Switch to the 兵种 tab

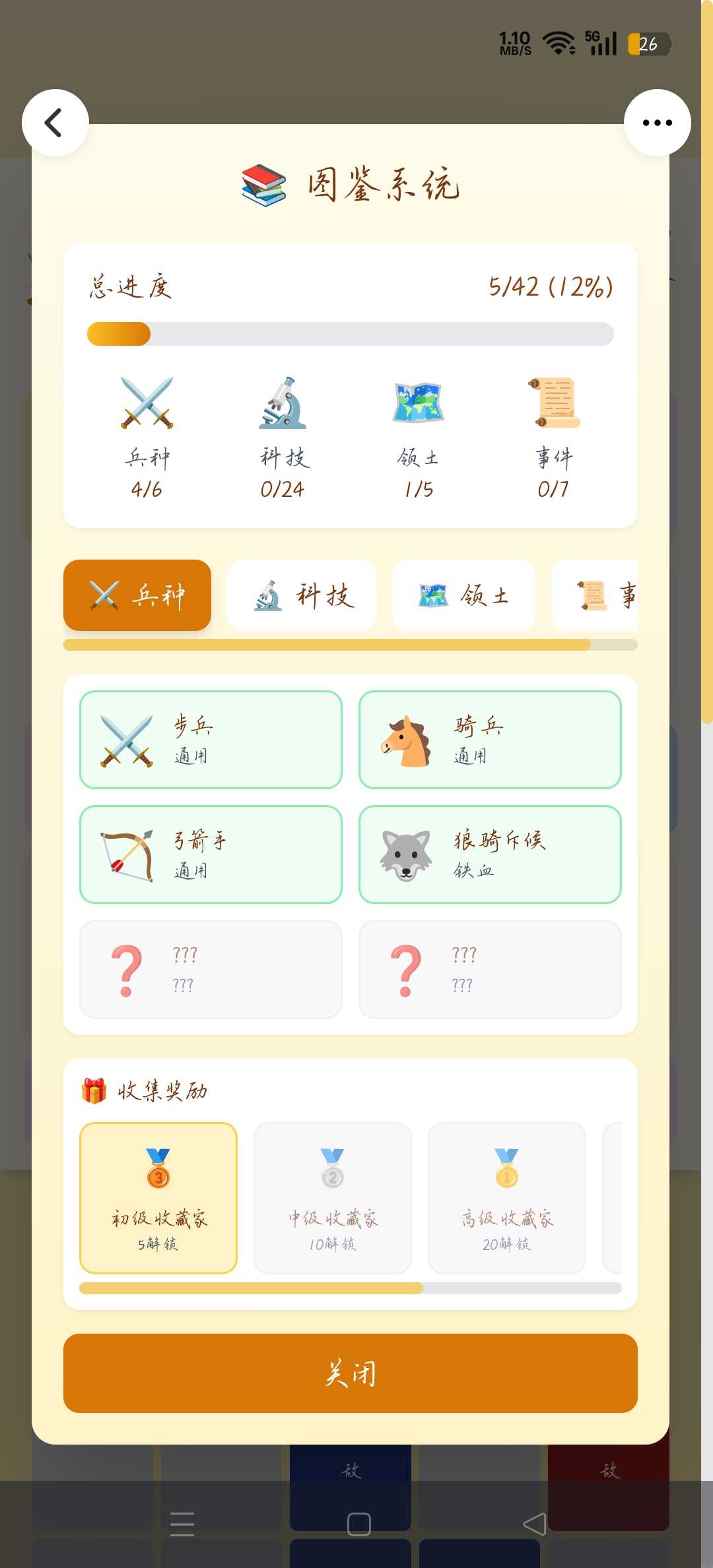coord(137,595)
